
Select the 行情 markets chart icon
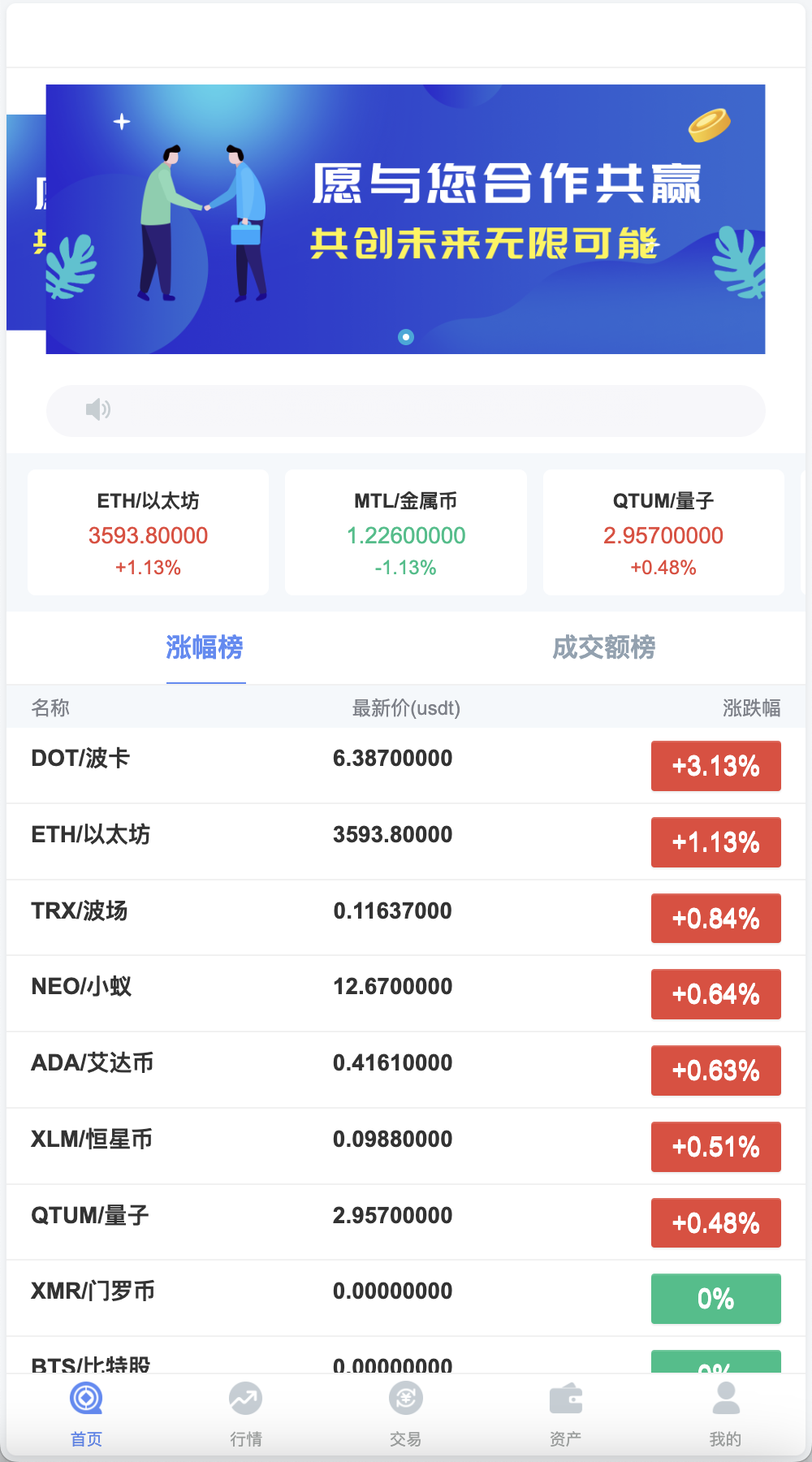245,1399
